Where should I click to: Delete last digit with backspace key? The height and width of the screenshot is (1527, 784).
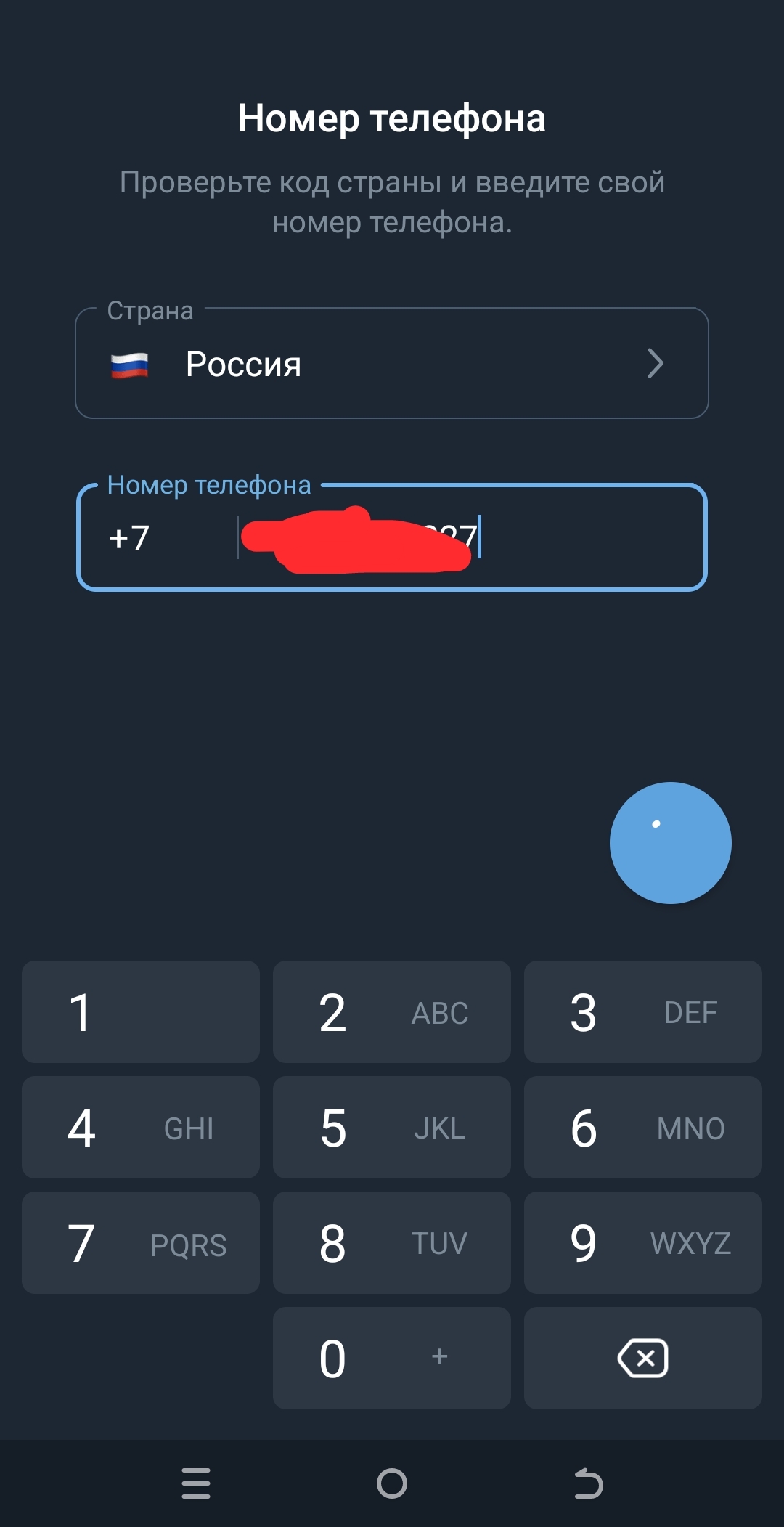642,1359
